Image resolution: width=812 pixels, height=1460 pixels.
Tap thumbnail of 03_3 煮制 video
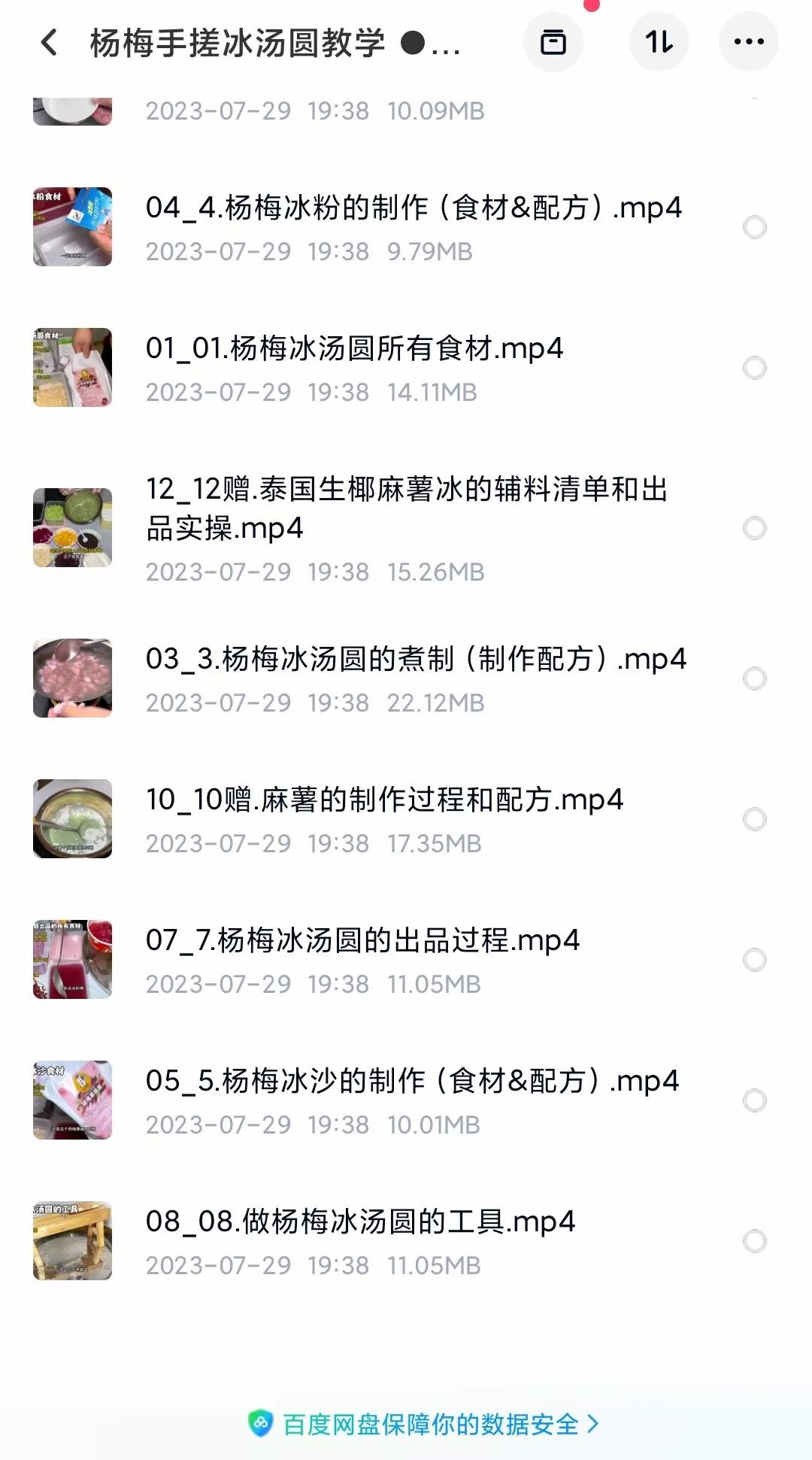[72, 677]
